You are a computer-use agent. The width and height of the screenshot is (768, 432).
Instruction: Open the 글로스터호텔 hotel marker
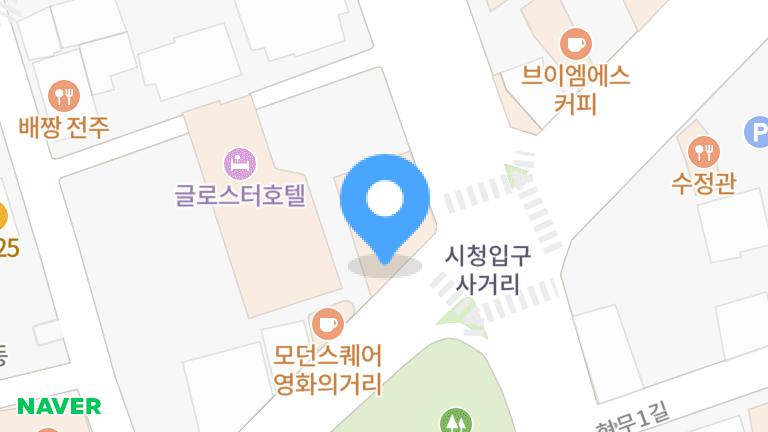point(238,160)
